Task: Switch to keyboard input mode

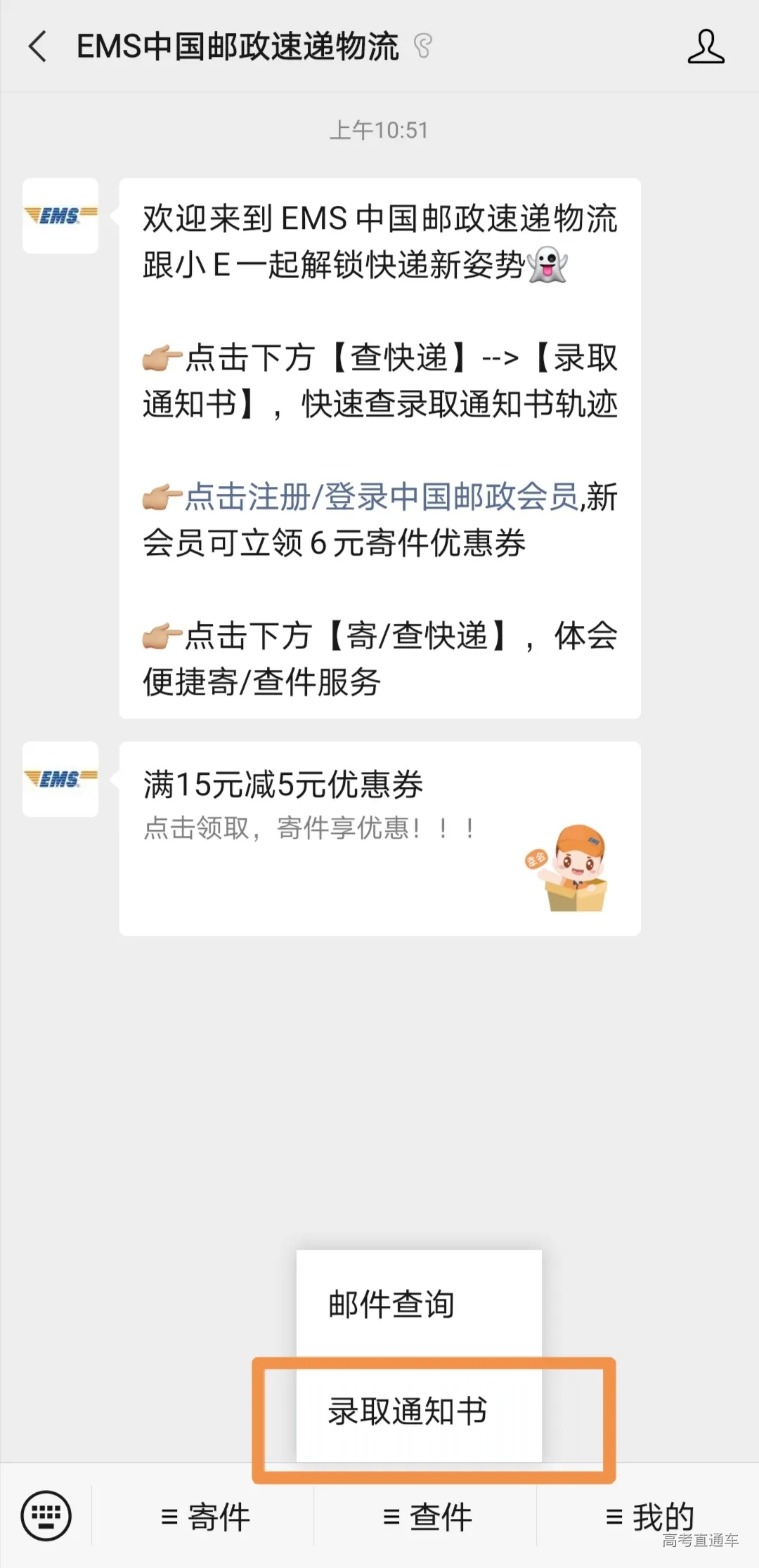Action: click(46, 1515)
